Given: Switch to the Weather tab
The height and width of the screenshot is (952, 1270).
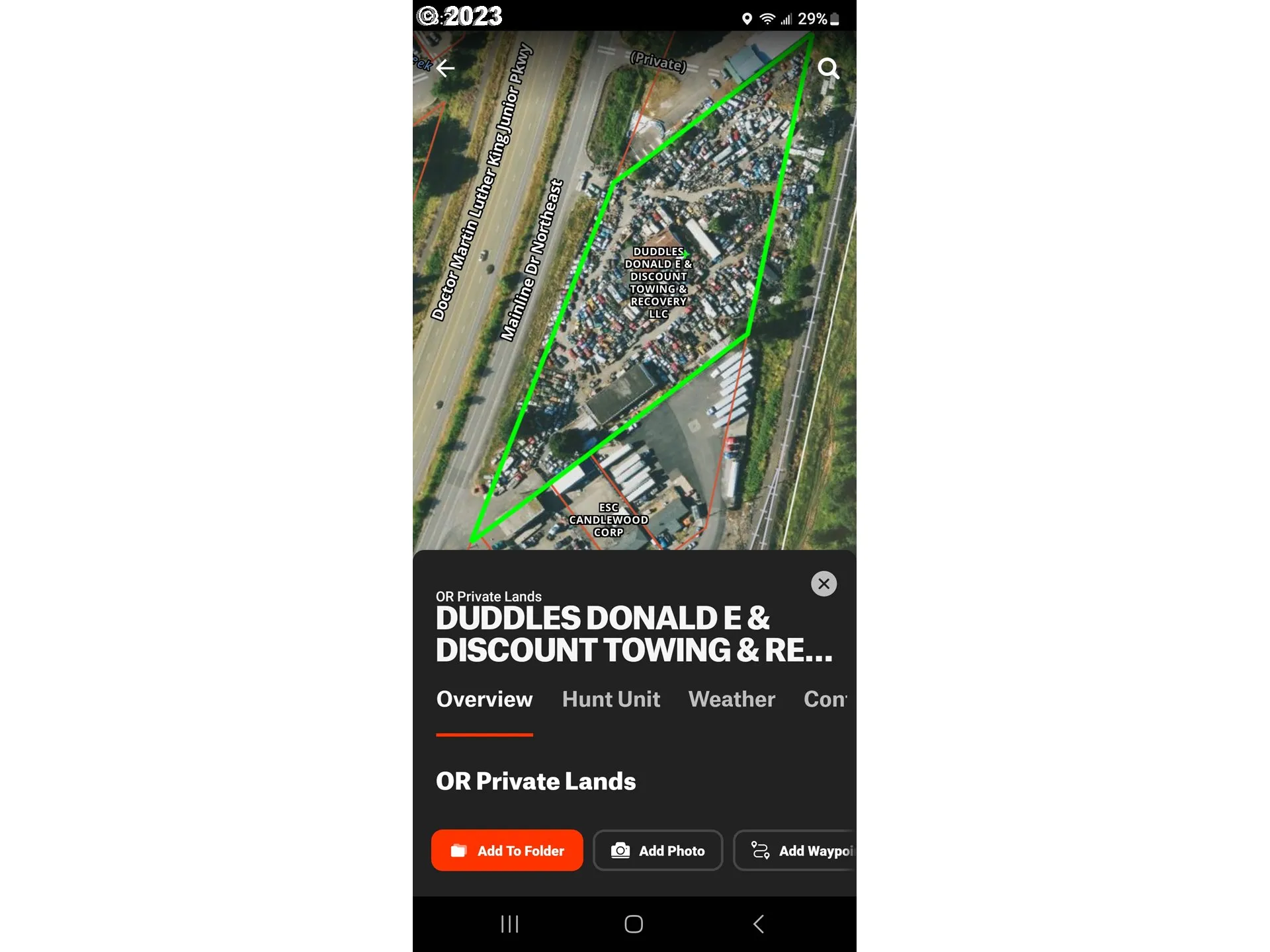Looking at the screenshot, I should pyautogui.click(x=731, y=699).
